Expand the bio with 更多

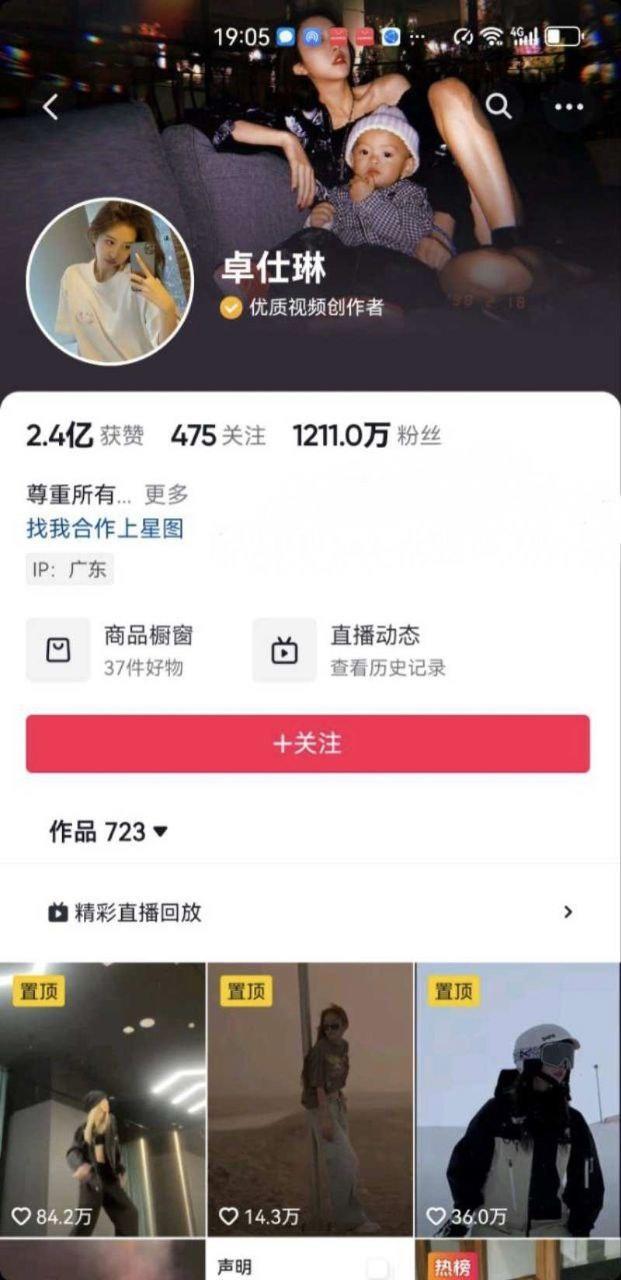pos(166,494)
